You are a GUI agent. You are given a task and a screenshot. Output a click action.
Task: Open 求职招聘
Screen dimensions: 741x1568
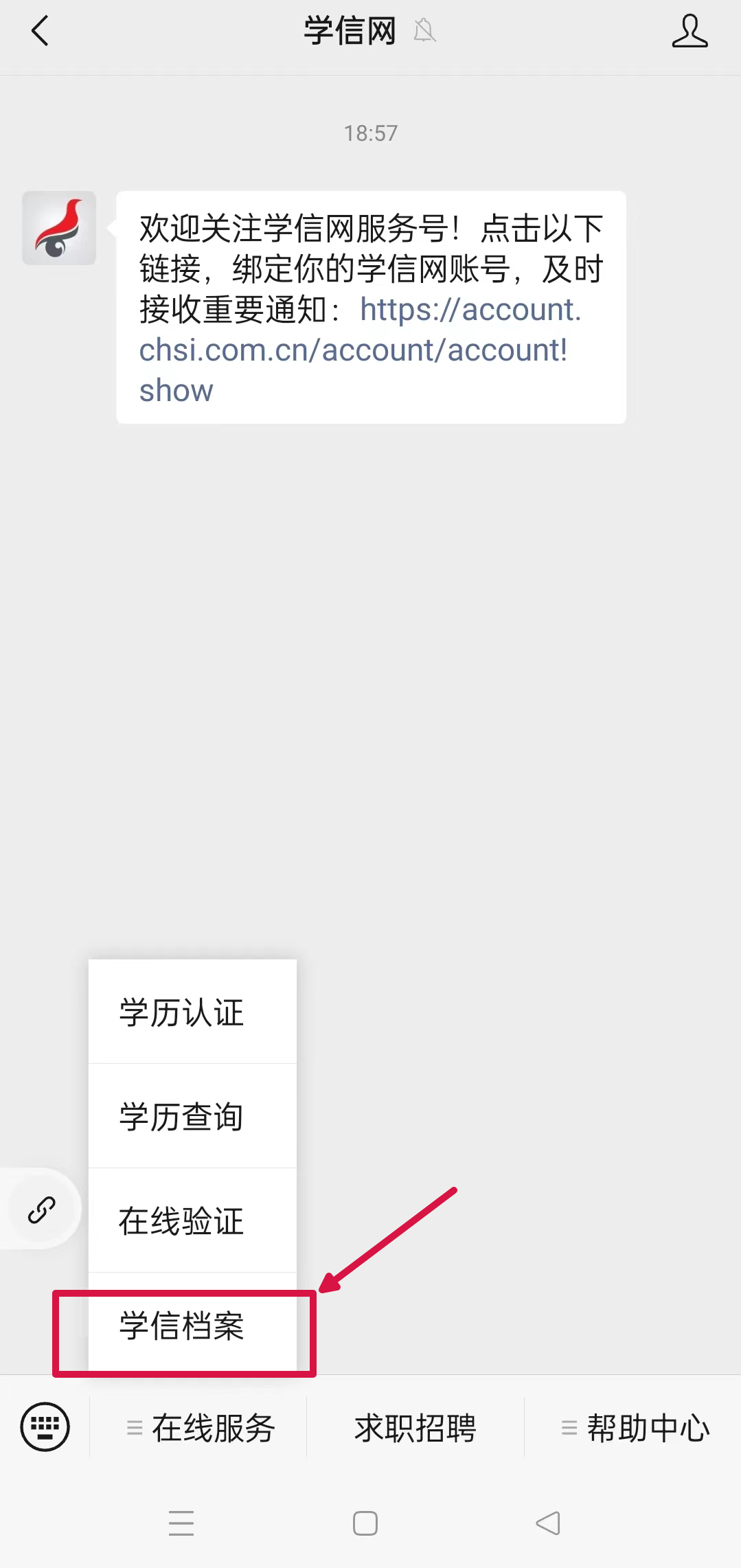pyautogui.click(x=415, y=1428)
